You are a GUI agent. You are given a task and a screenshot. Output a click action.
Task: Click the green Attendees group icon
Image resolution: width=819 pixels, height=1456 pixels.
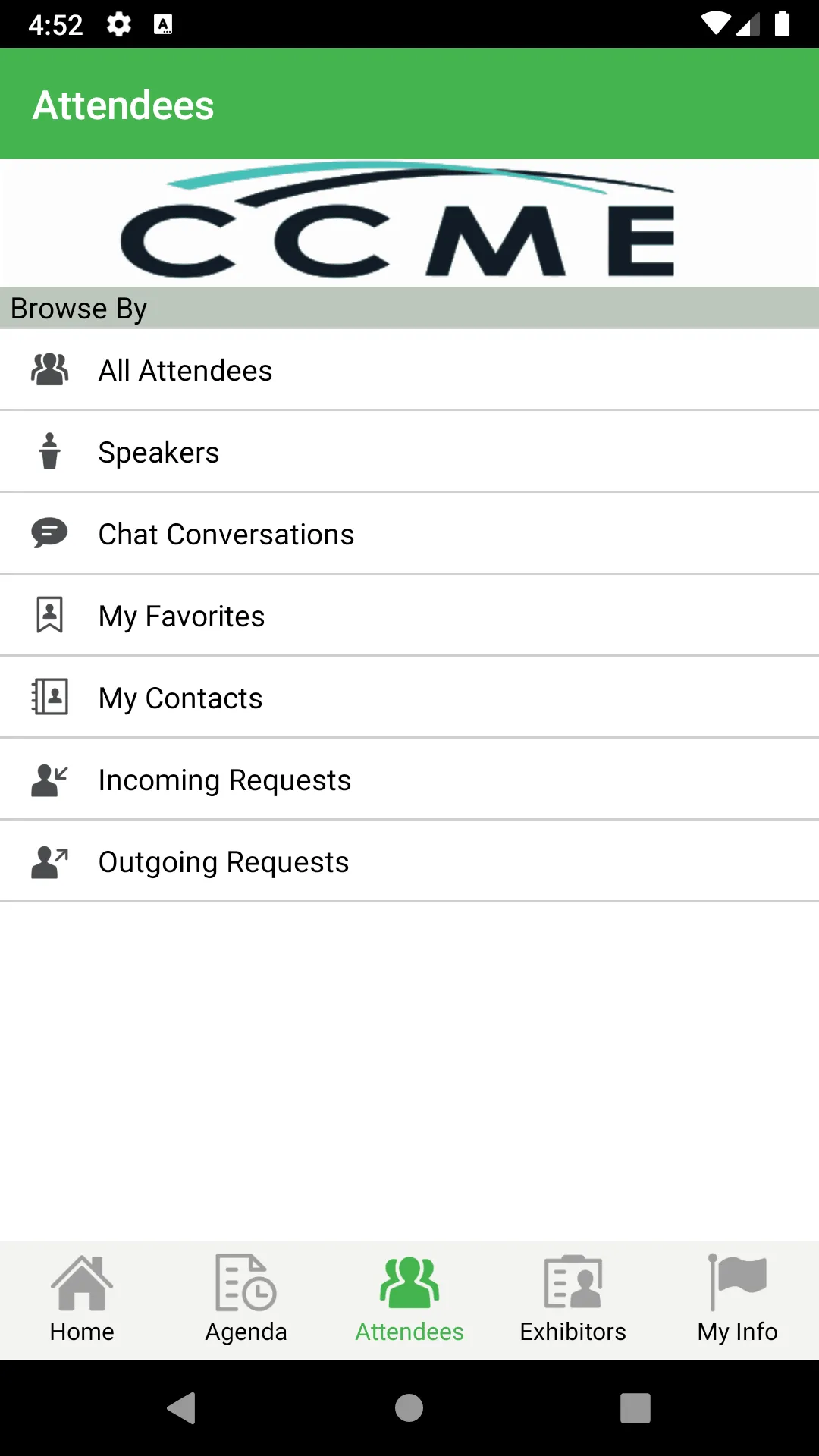[409, 1282]
